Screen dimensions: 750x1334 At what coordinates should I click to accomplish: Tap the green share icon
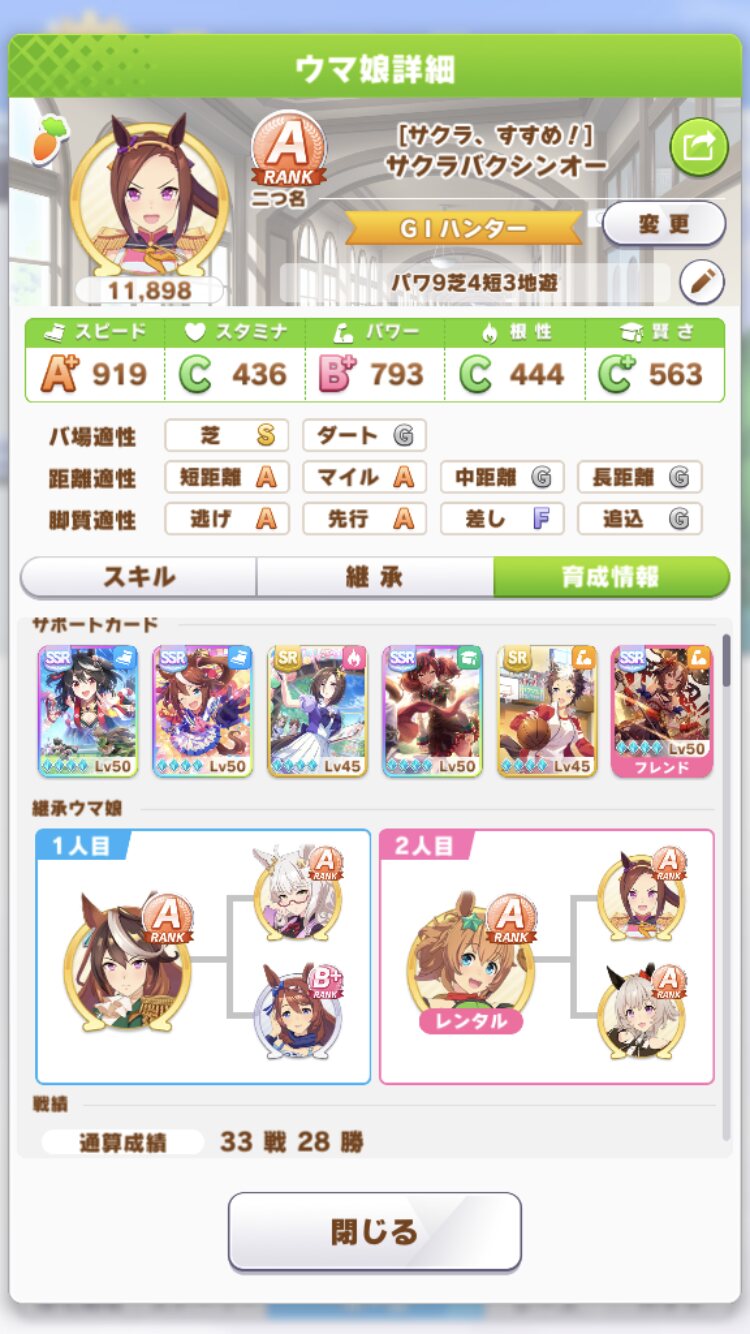coord(698,147)
